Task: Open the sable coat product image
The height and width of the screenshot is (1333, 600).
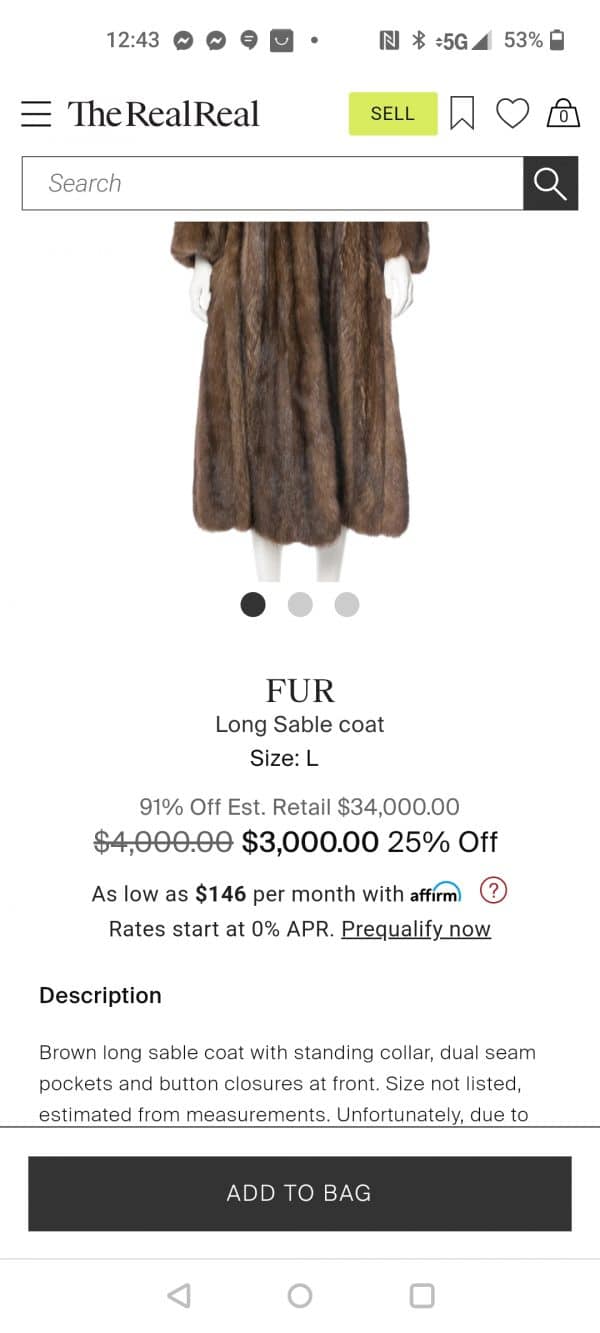Action: (300, 400)
